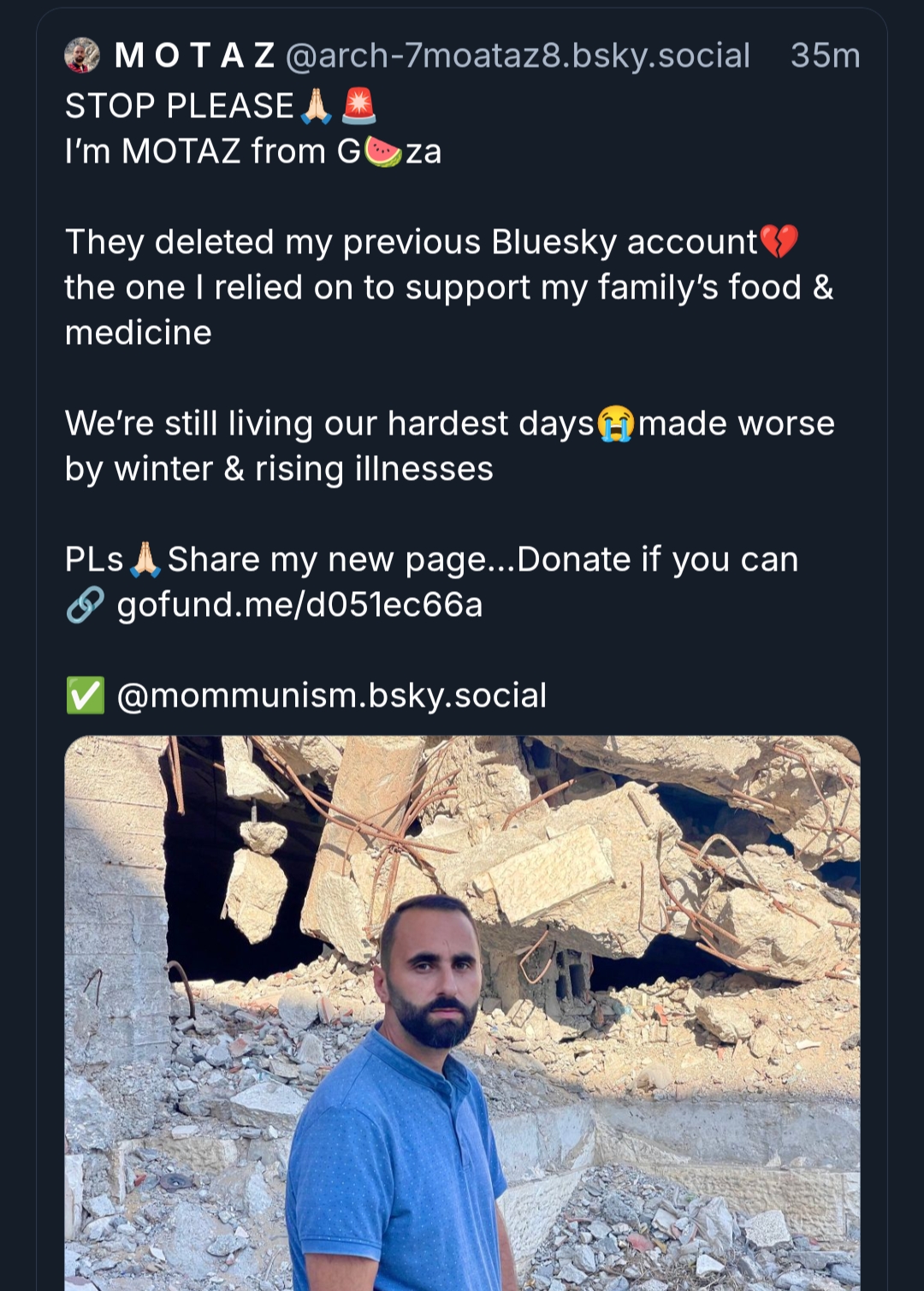Open the @mommunism.bsky.social mention
This screenshot has height=1291, width=924.
331,696
